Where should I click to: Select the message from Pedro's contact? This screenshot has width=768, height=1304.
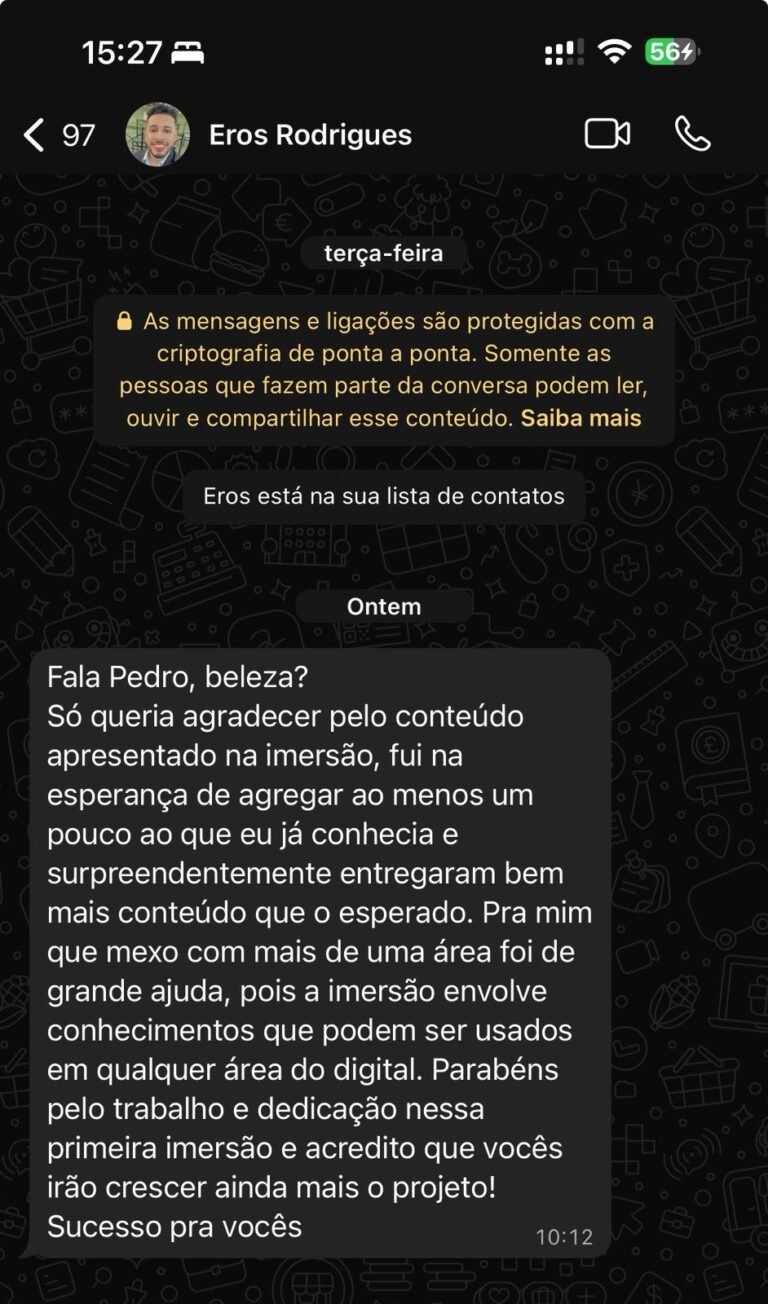(320, 950)
